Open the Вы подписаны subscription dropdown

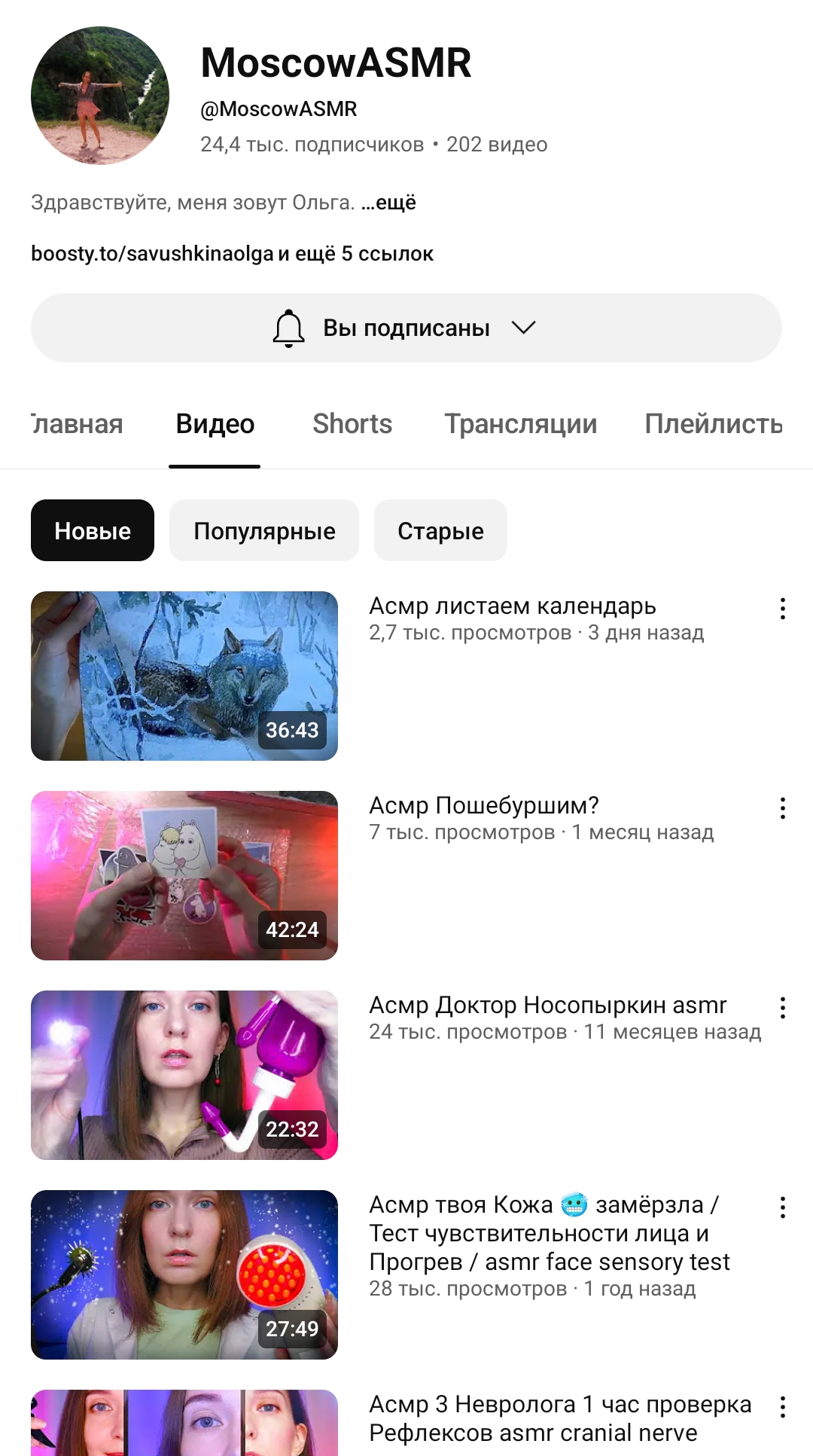[406, 328]
